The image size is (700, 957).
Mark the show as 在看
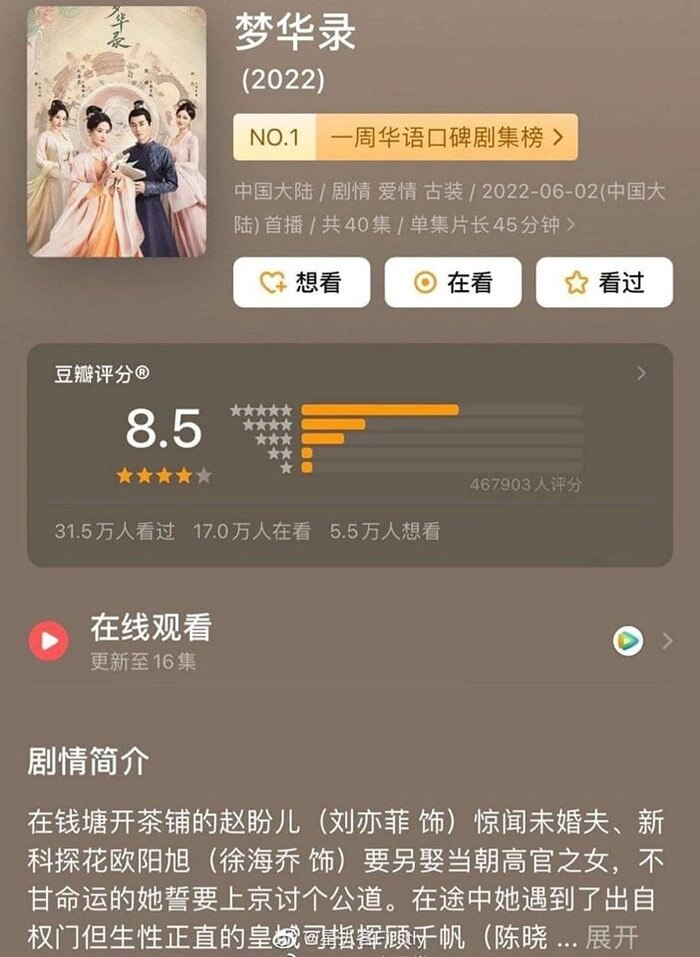click(453, 283)
